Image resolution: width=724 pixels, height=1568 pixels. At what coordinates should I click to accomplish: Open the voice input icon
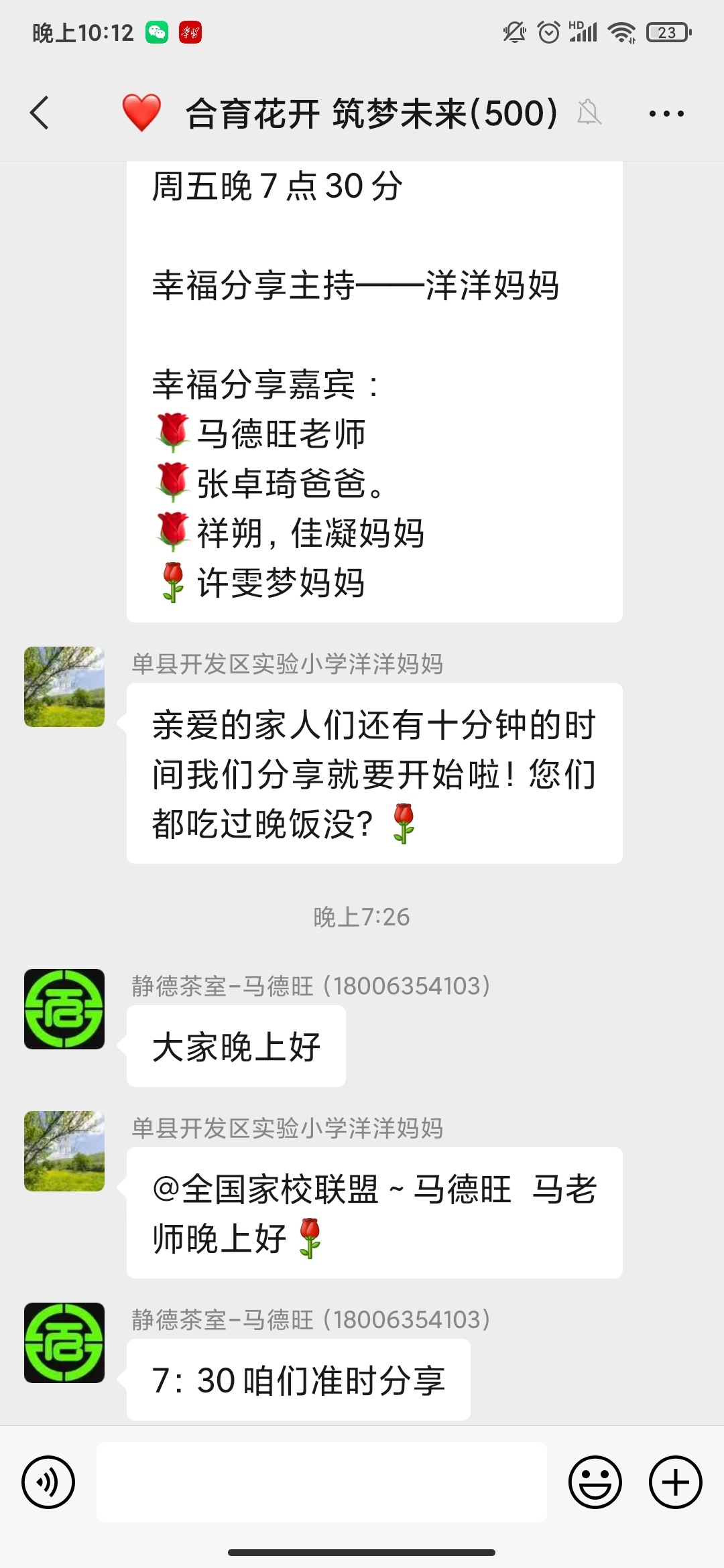pyautogui.click(x=48, y=1482)
